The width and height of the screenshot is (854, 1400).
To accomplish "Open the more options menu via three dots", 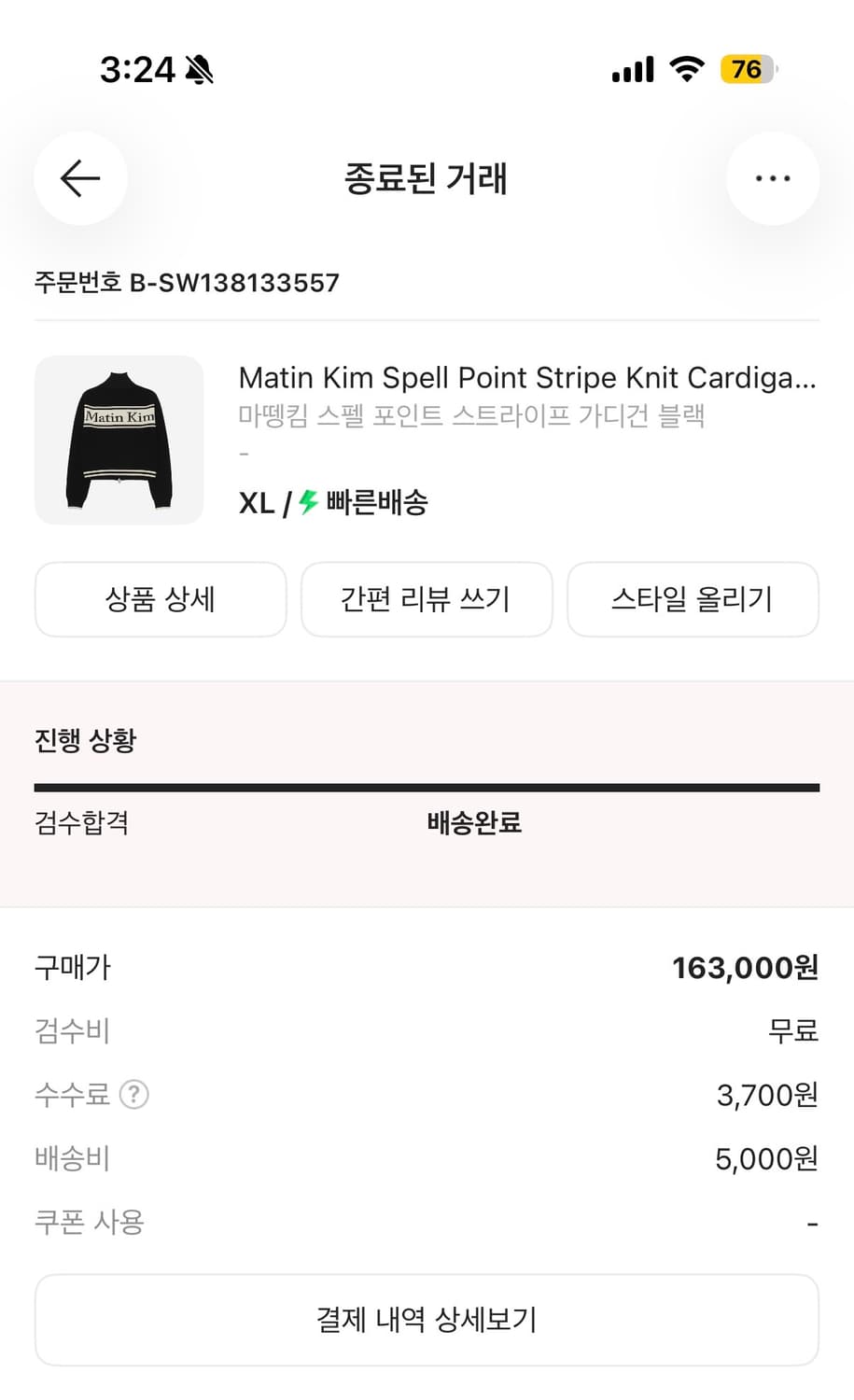I will point(773,178).
